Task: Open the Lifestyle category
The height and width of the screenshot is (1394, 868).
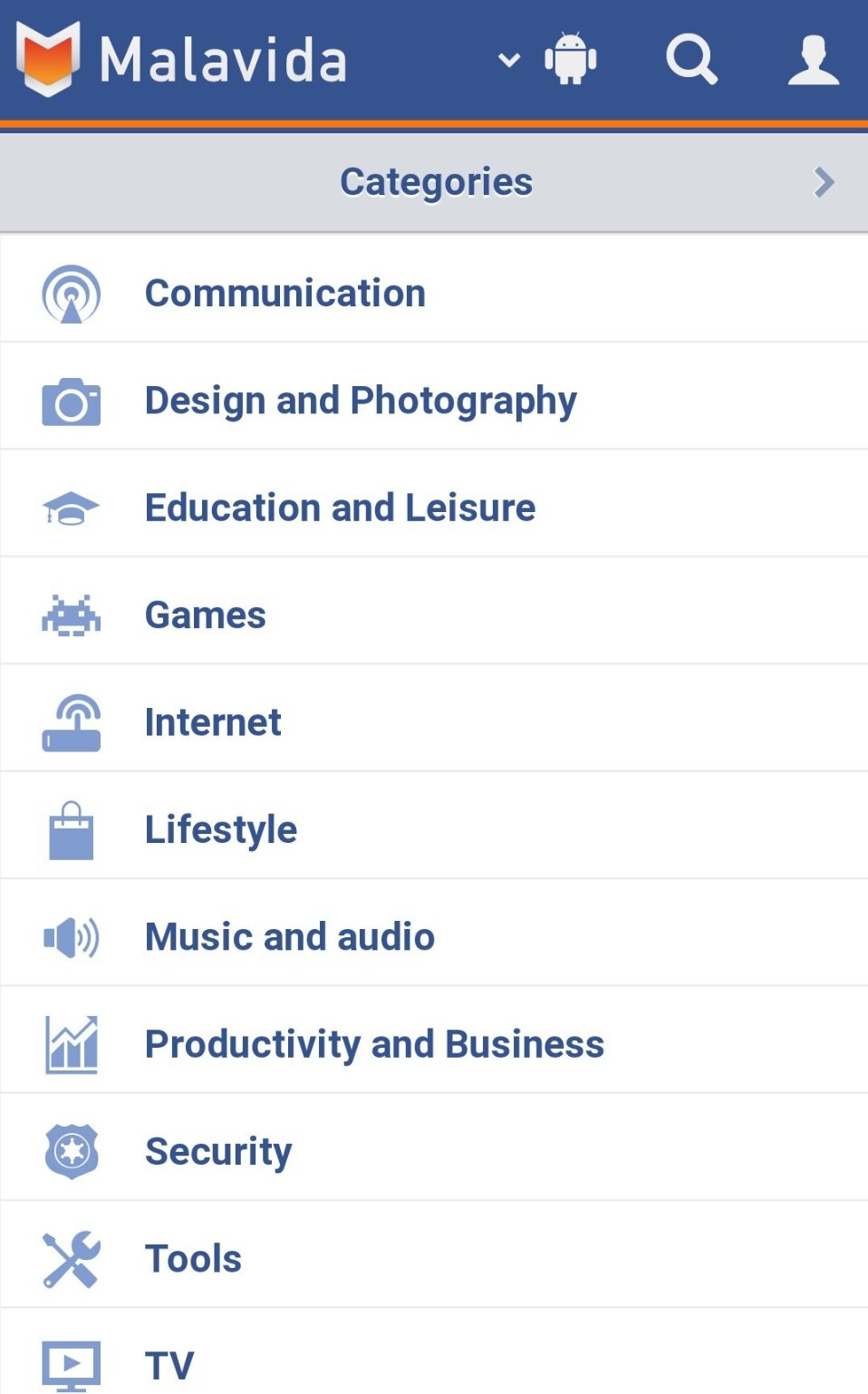Action: tap(434, 829)
